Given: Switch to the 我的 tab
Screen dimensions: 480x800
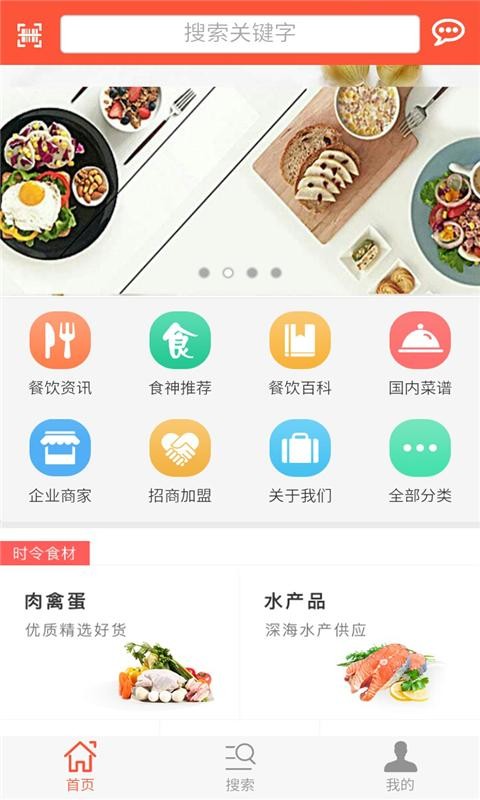Looking at the screenshot, I should tap(400, 766).
